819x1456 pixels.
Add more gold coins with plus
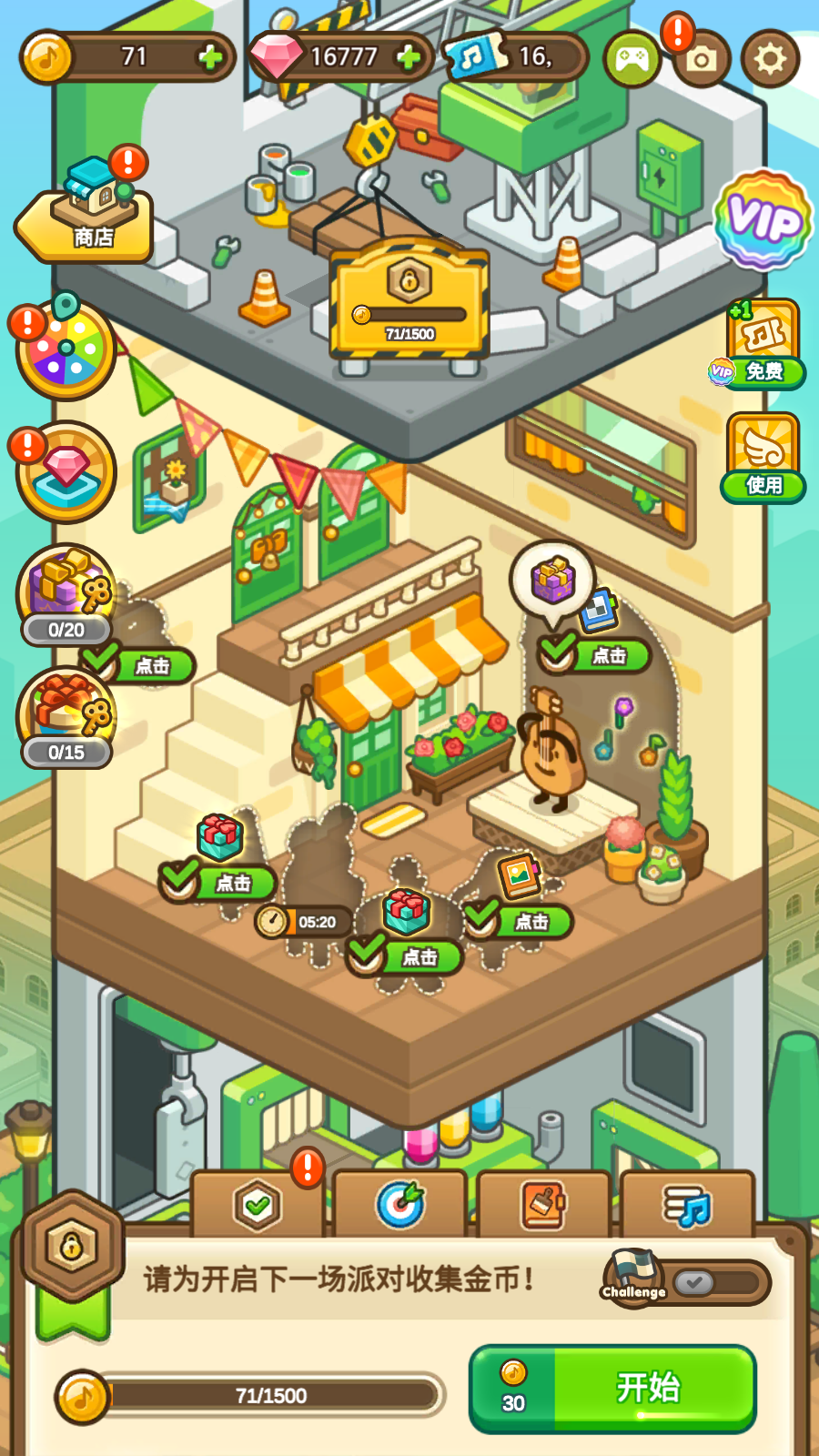pos(210,57)
